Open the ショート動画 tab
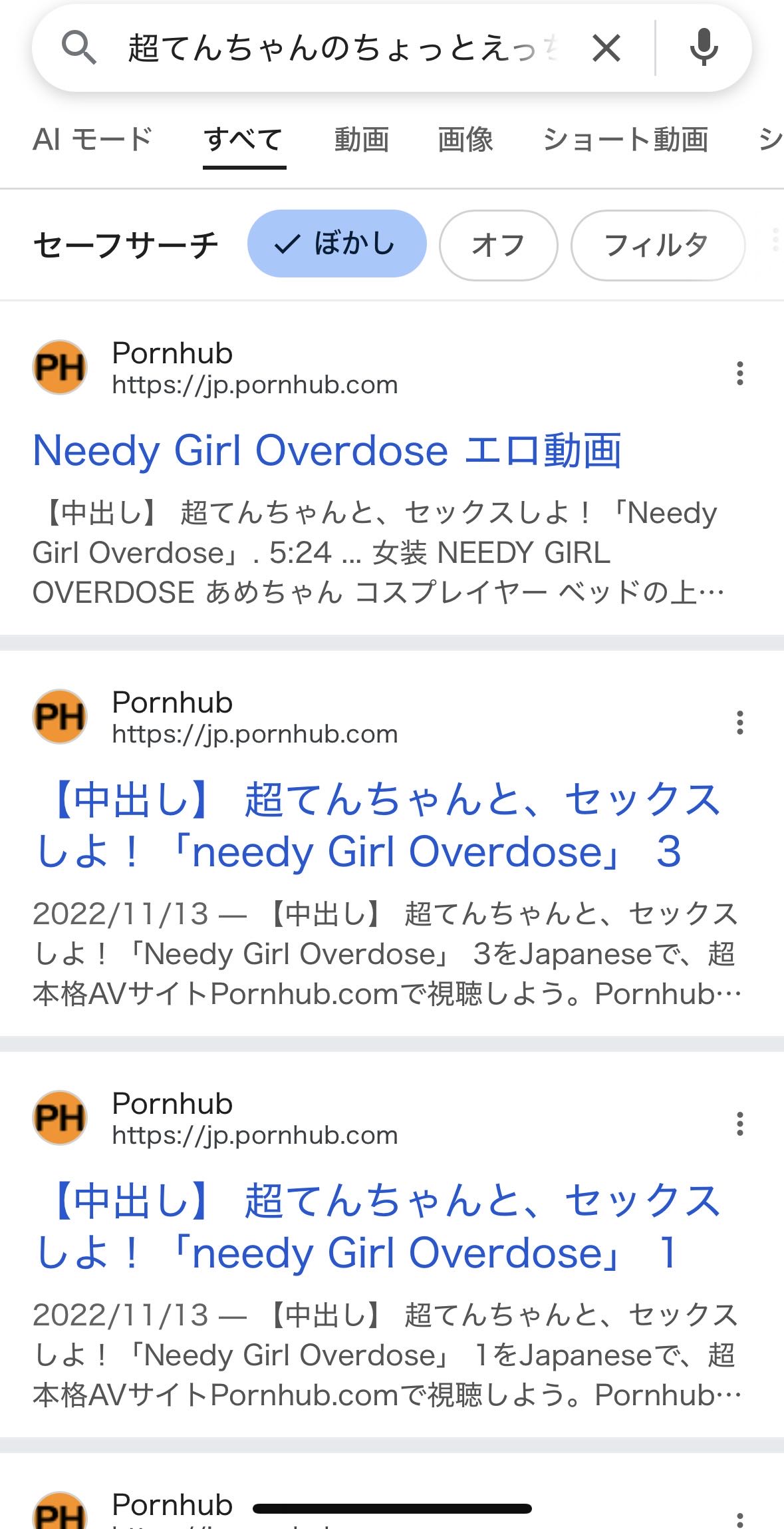Screen dimensions: 784x1529 625,140
